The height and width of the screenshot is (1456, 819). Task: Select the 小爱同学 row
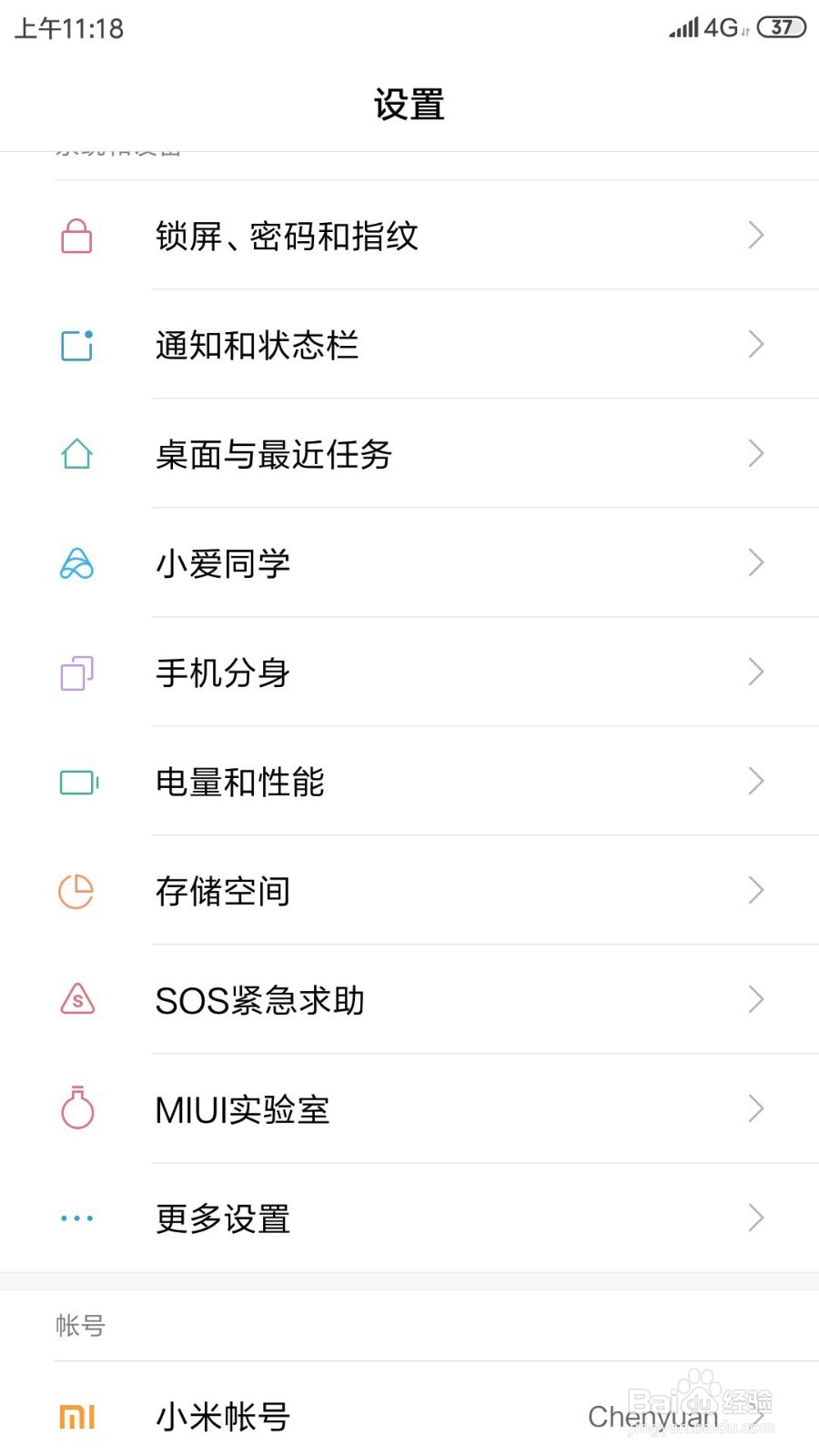409,563
